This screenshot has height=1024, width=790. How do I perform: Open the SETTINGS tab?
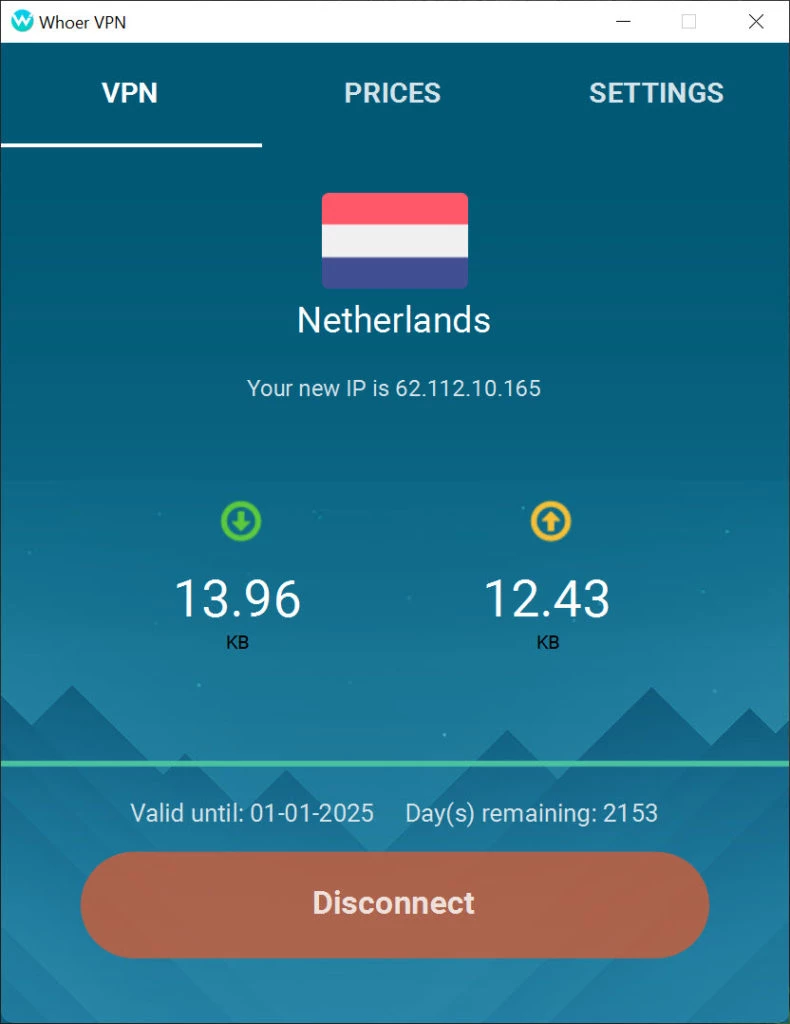click(x=656, y=93)
